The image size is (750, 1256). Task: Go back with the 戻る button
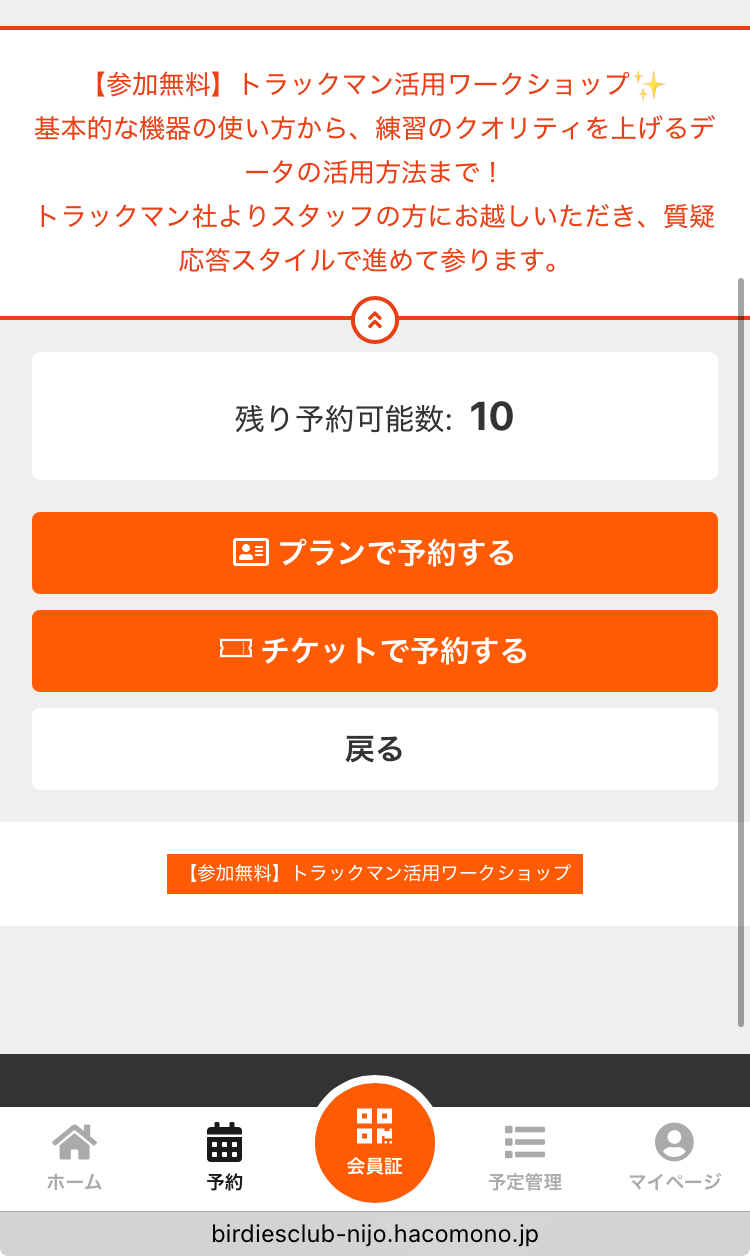(375, 749)
